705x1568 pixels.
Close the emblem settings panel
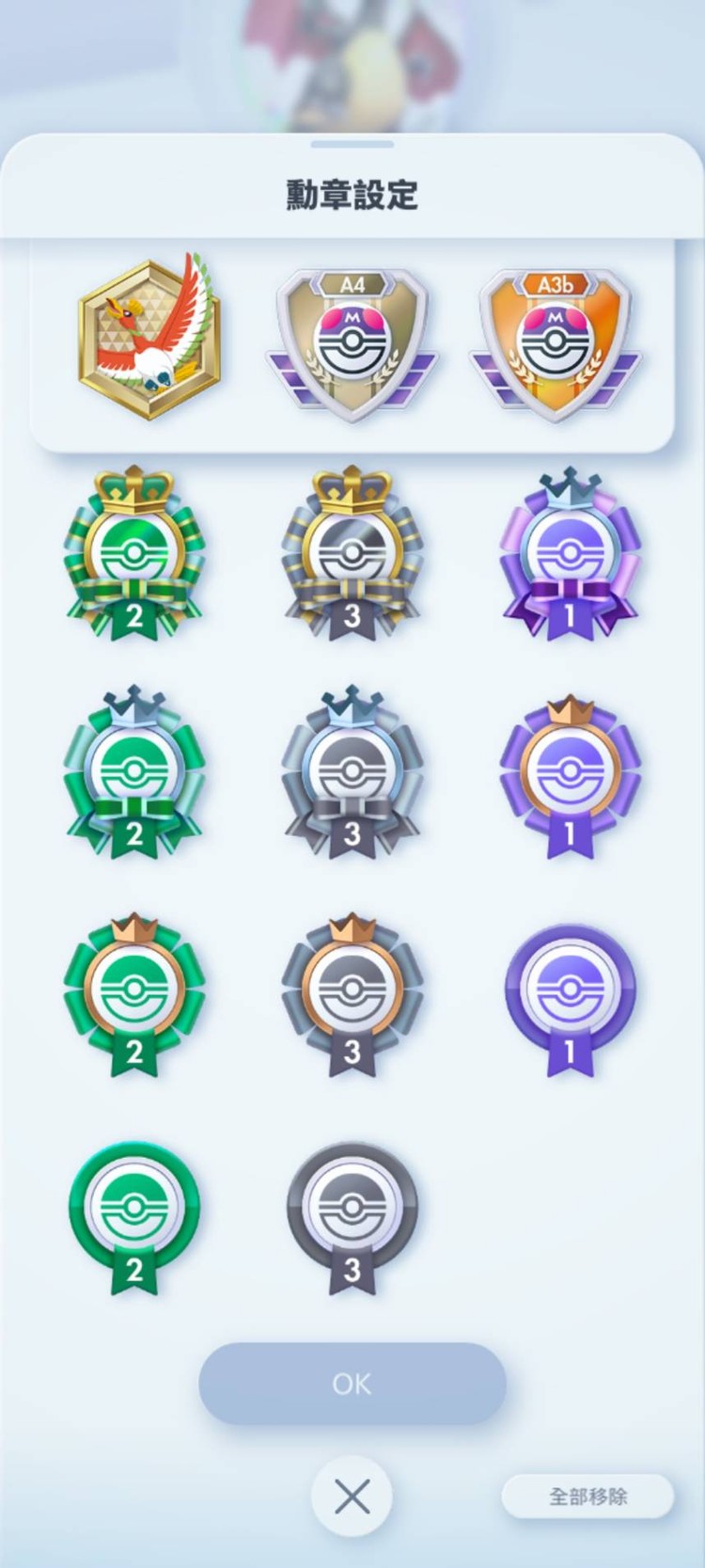(x=352, y=1496)
